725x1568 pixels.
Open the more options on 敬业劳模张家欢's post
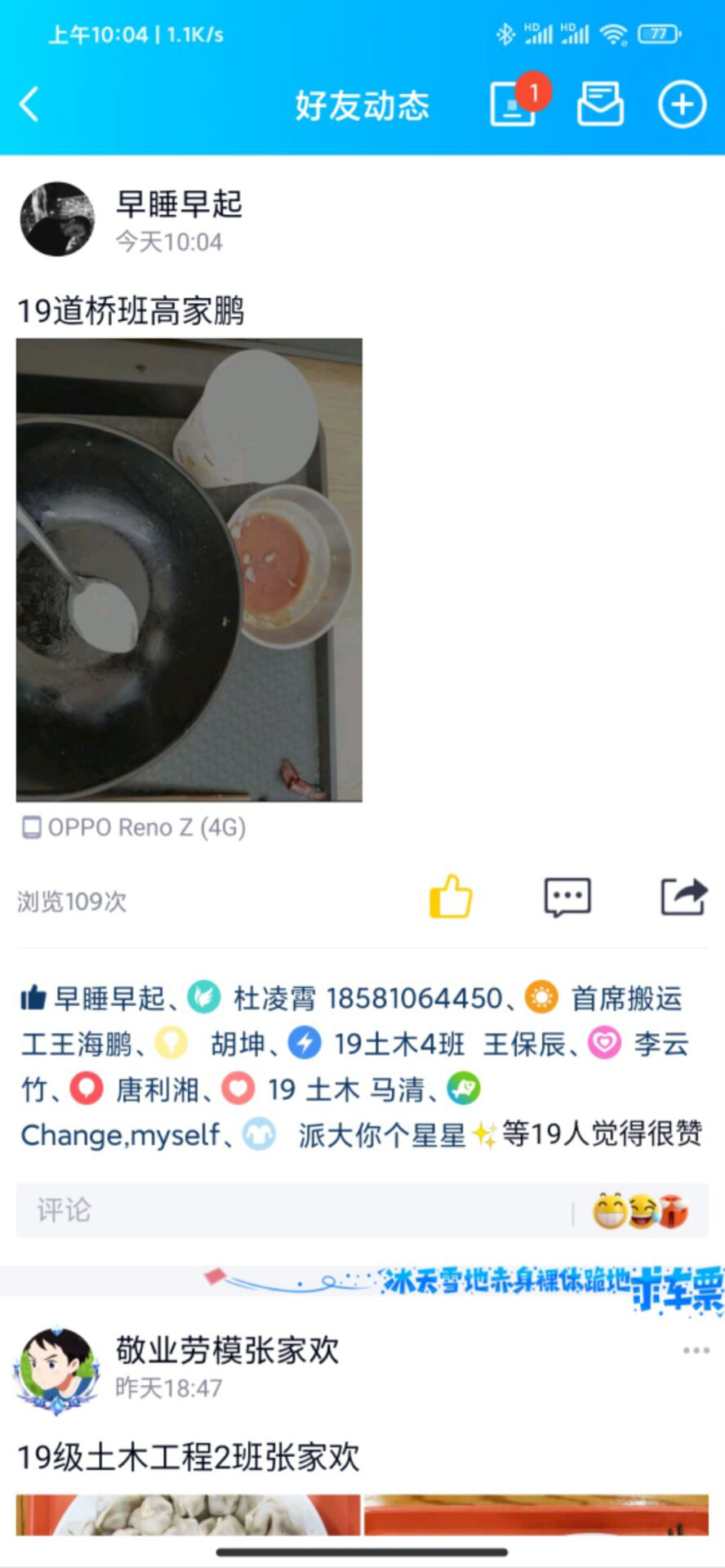pos(696,1351)
